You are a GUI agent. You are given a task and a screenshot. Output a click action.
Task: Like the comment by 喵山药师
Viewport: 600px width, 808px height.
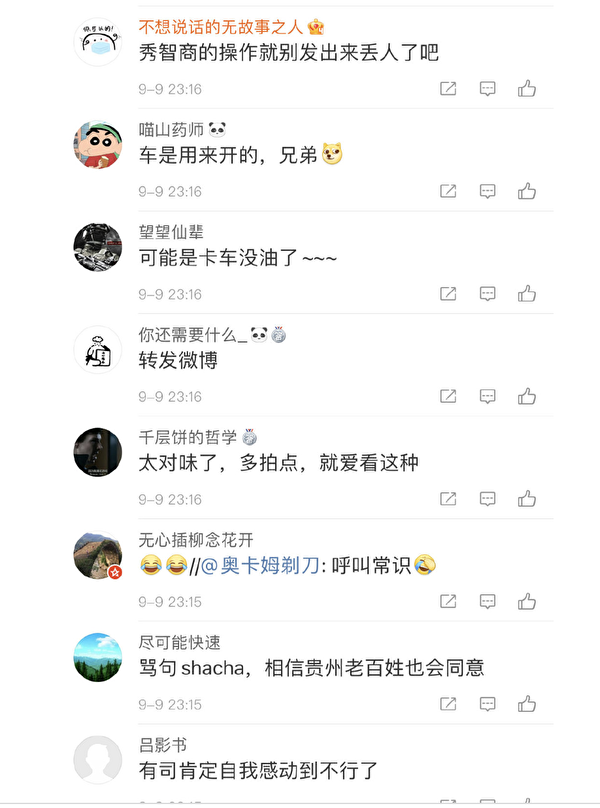coord(527,191)
